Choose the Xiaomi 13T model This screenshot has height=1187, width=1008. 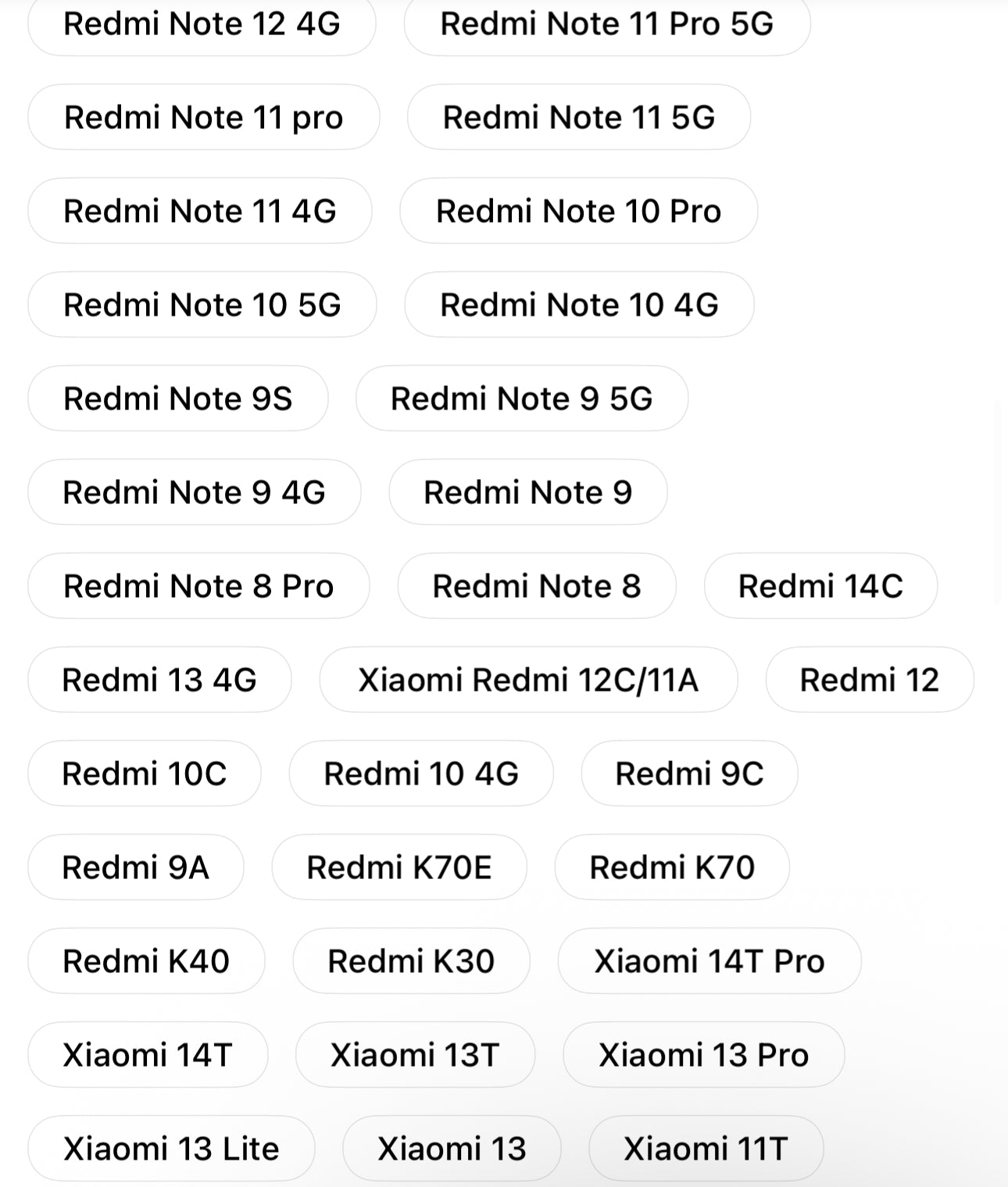(414, 1055)
